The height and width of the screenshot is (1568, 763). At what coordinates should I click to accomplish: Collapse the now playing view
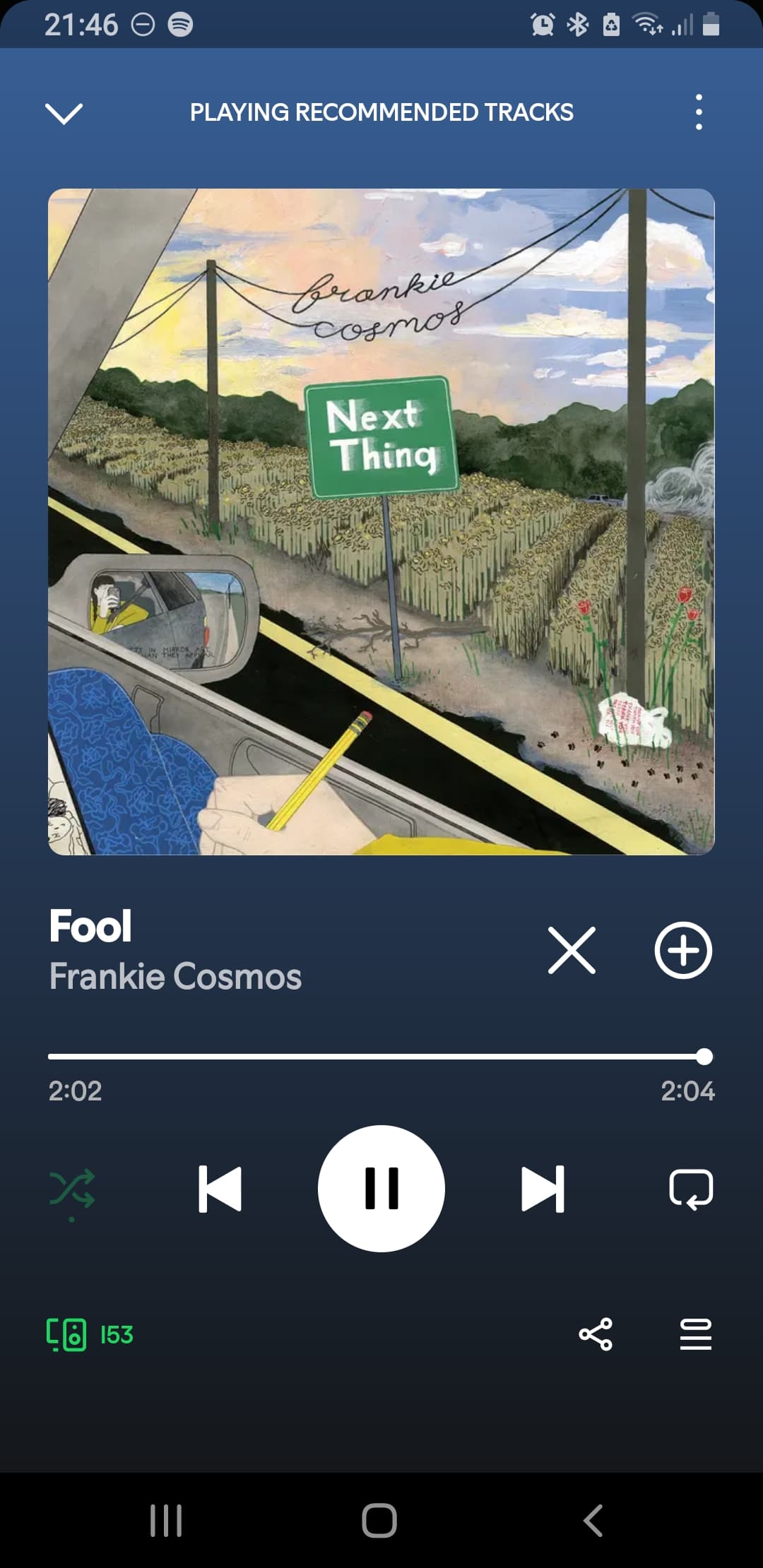point(64,113)
